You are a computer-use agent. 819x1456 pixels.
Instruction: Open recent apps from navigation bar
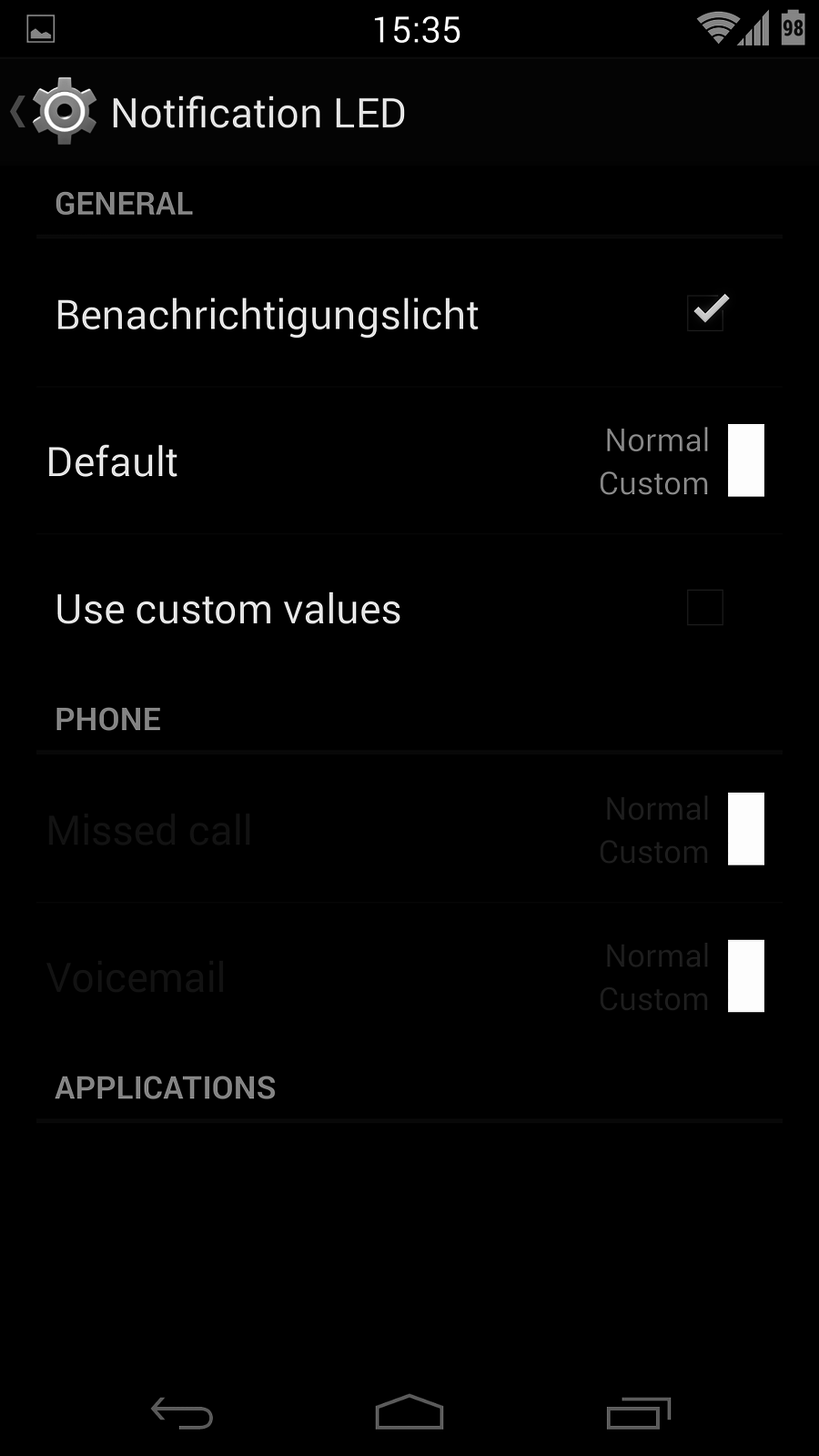pos(638,1412)
